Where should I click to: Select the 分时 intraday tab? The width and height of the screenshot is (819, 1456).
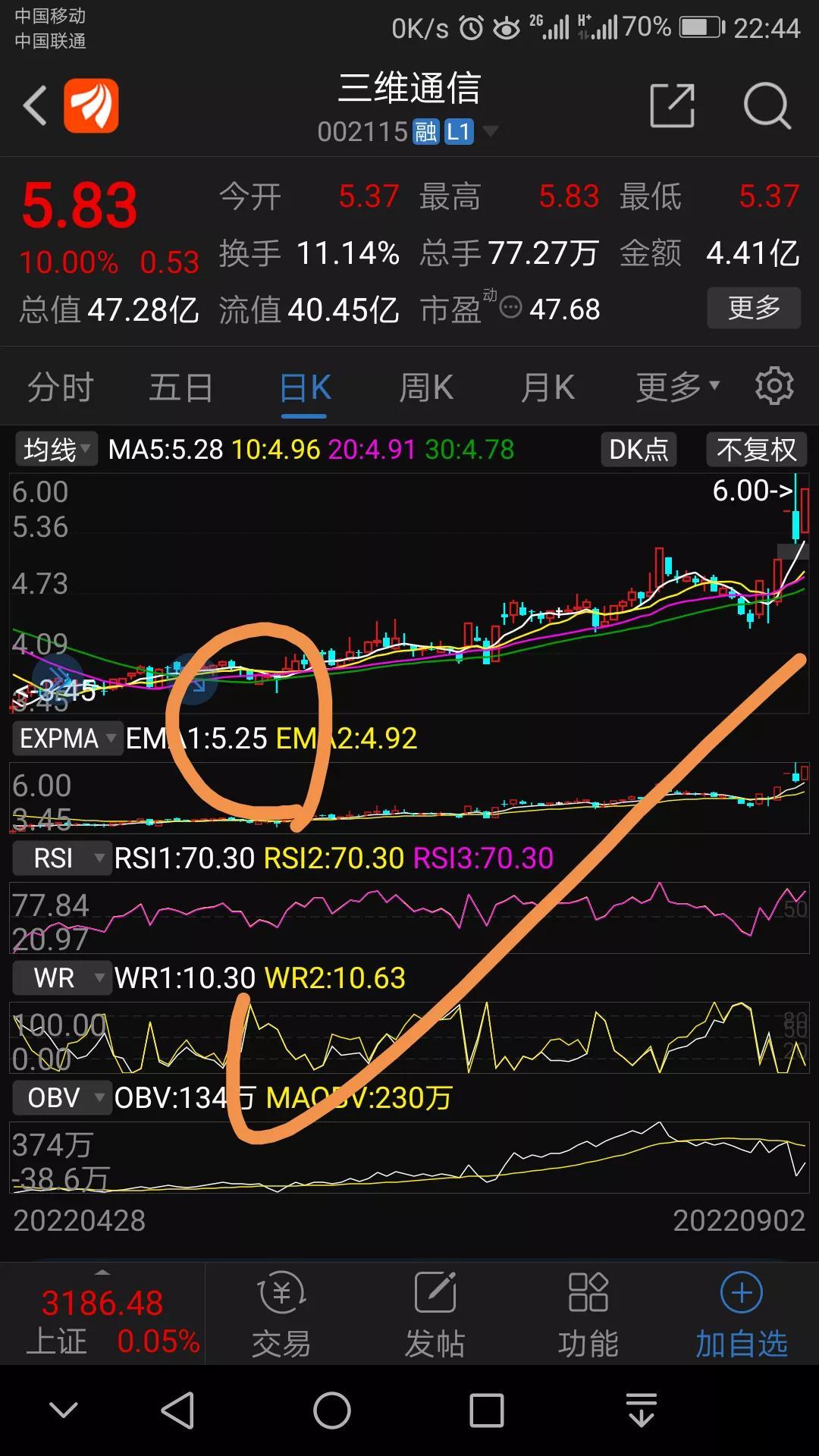tap(59, 387)
